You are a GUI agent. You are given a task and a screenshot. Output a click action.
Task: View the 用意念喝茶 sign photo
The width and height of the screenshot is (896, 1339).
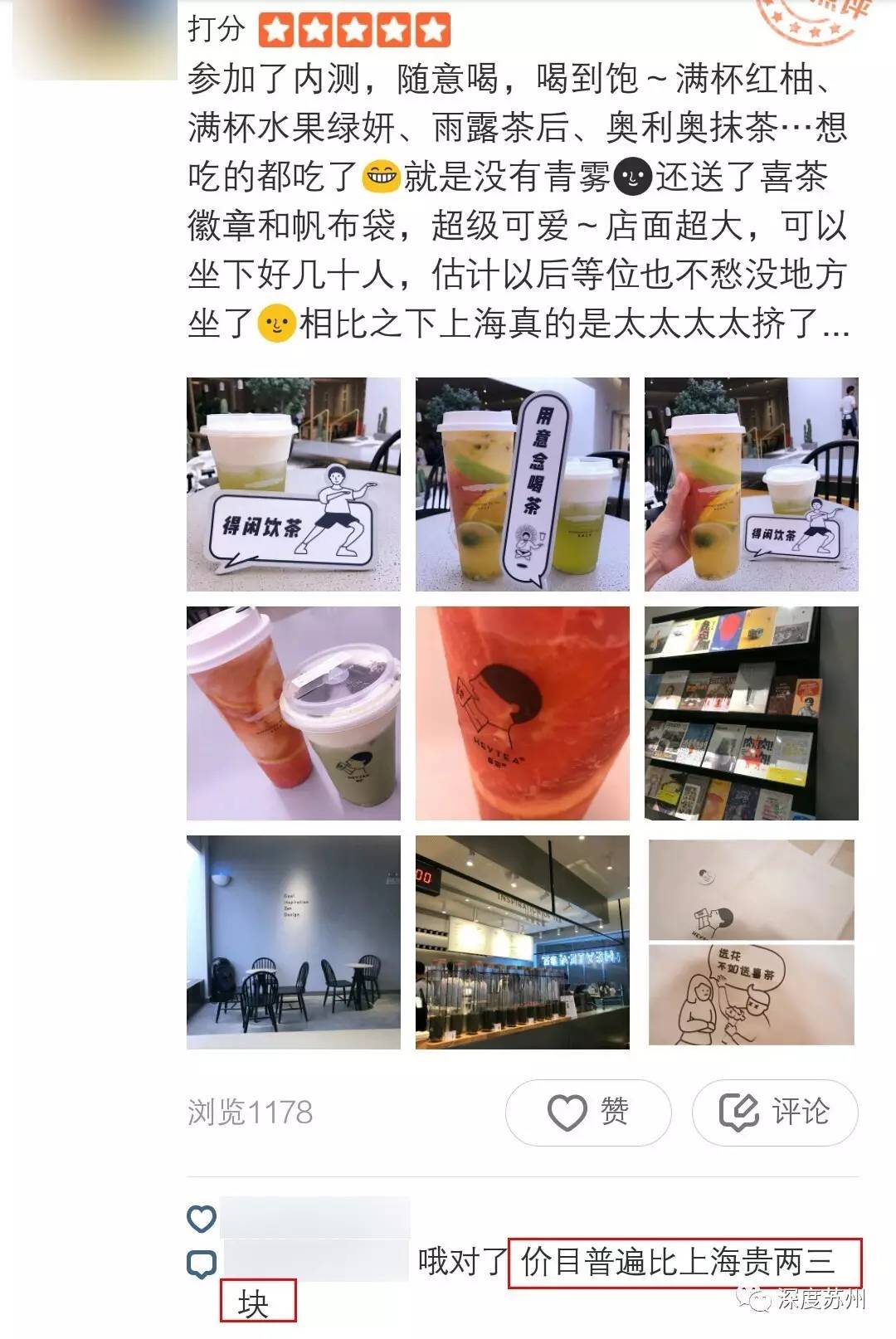[x=522, y=484]
